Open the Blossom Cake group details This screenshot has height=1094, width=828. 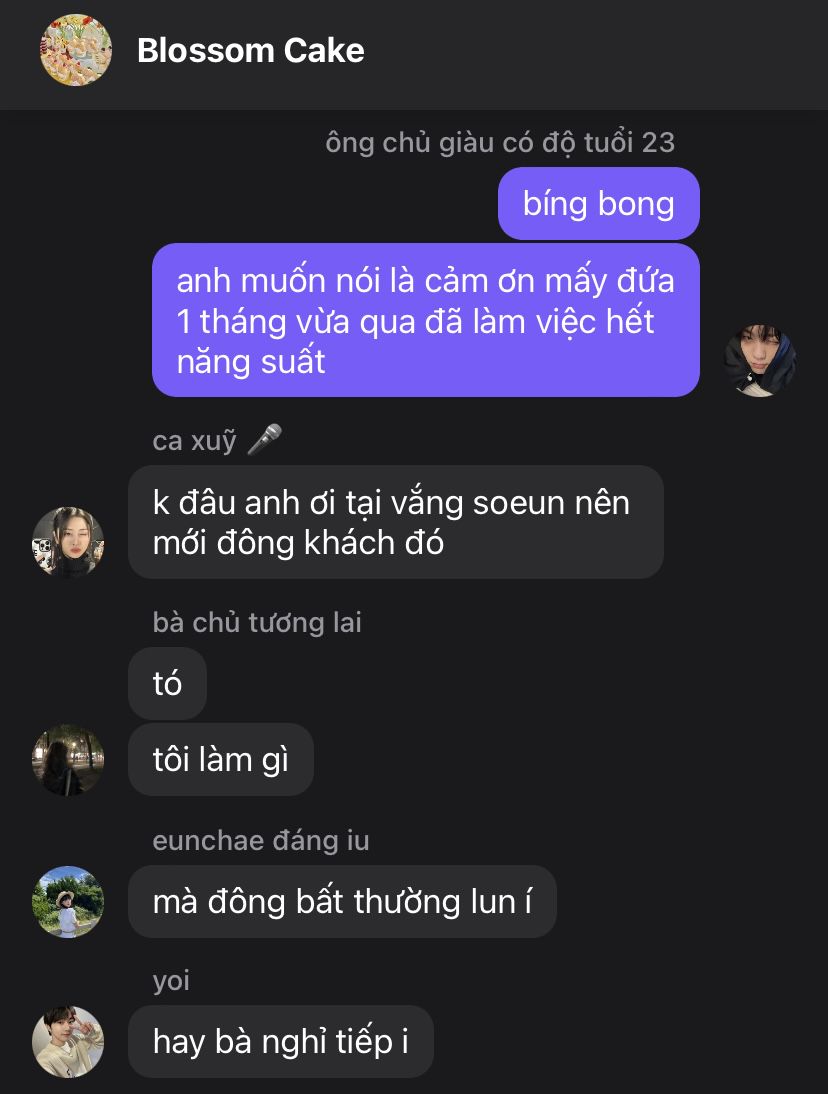click(250, 50)
